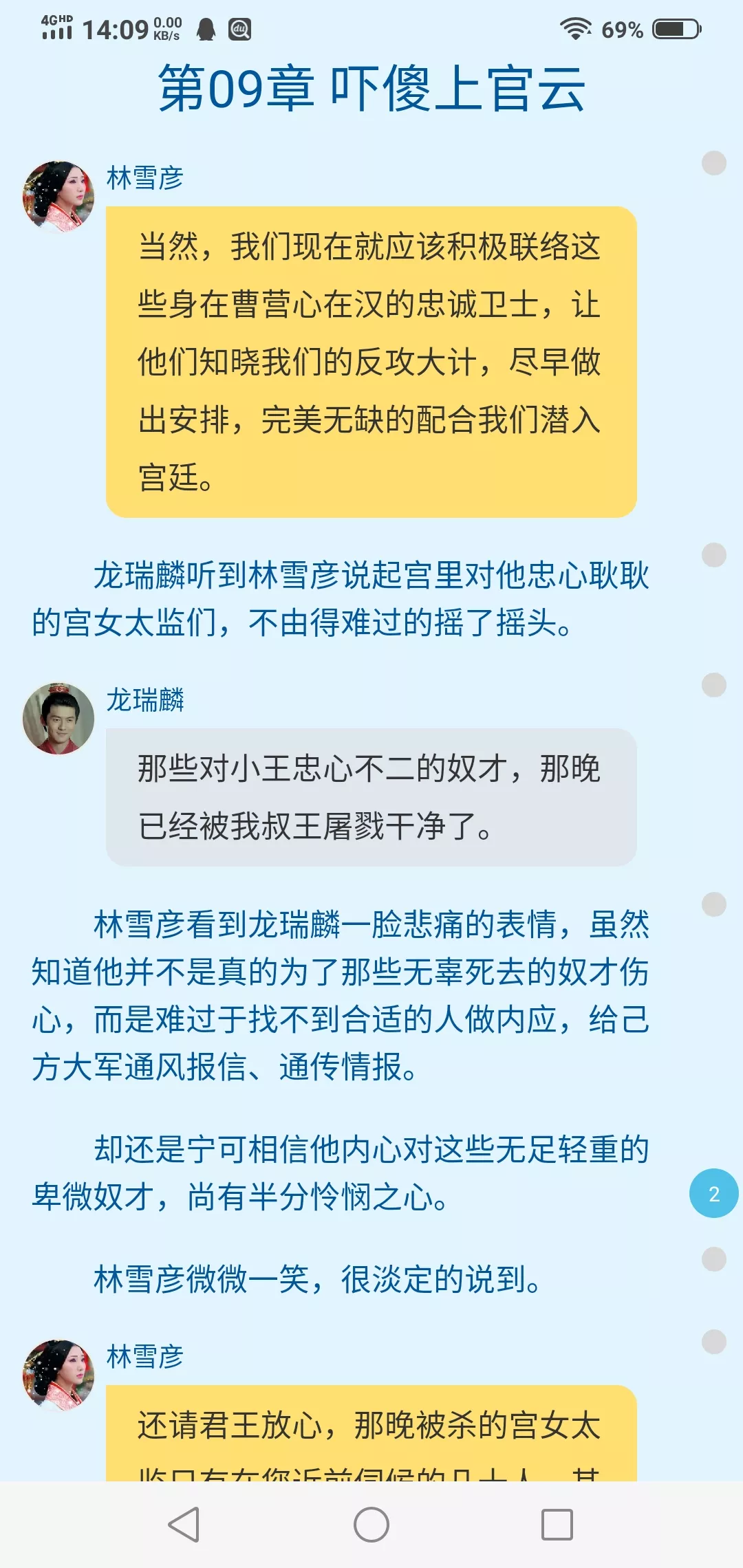
Task: Tap the comment dot beside the 还请君王放心 dialogue
Action: (x=713, y=1341)
